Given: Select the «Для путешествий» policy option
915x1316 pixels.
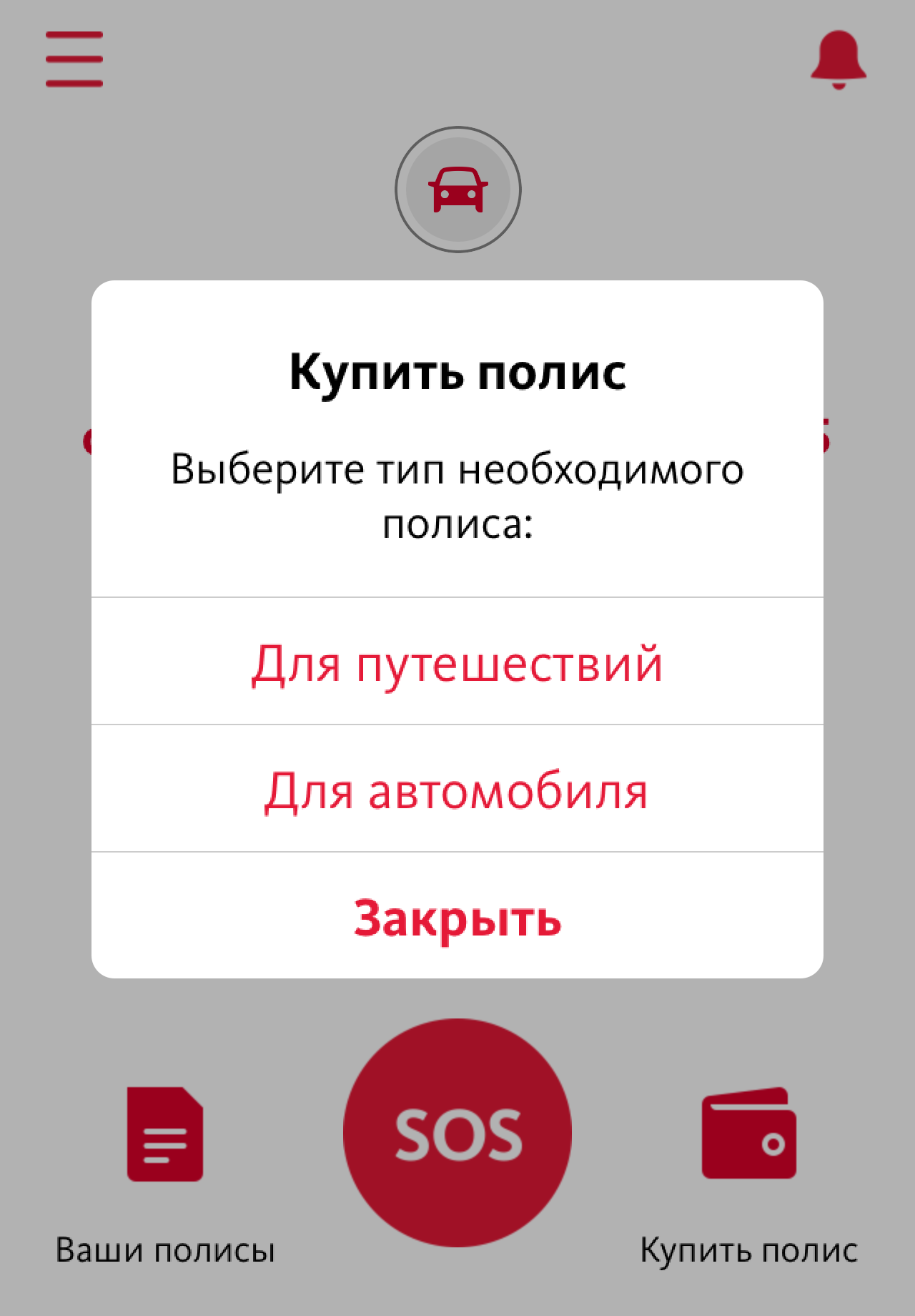Looking at the screenshot, I should (x=457, y=662).
